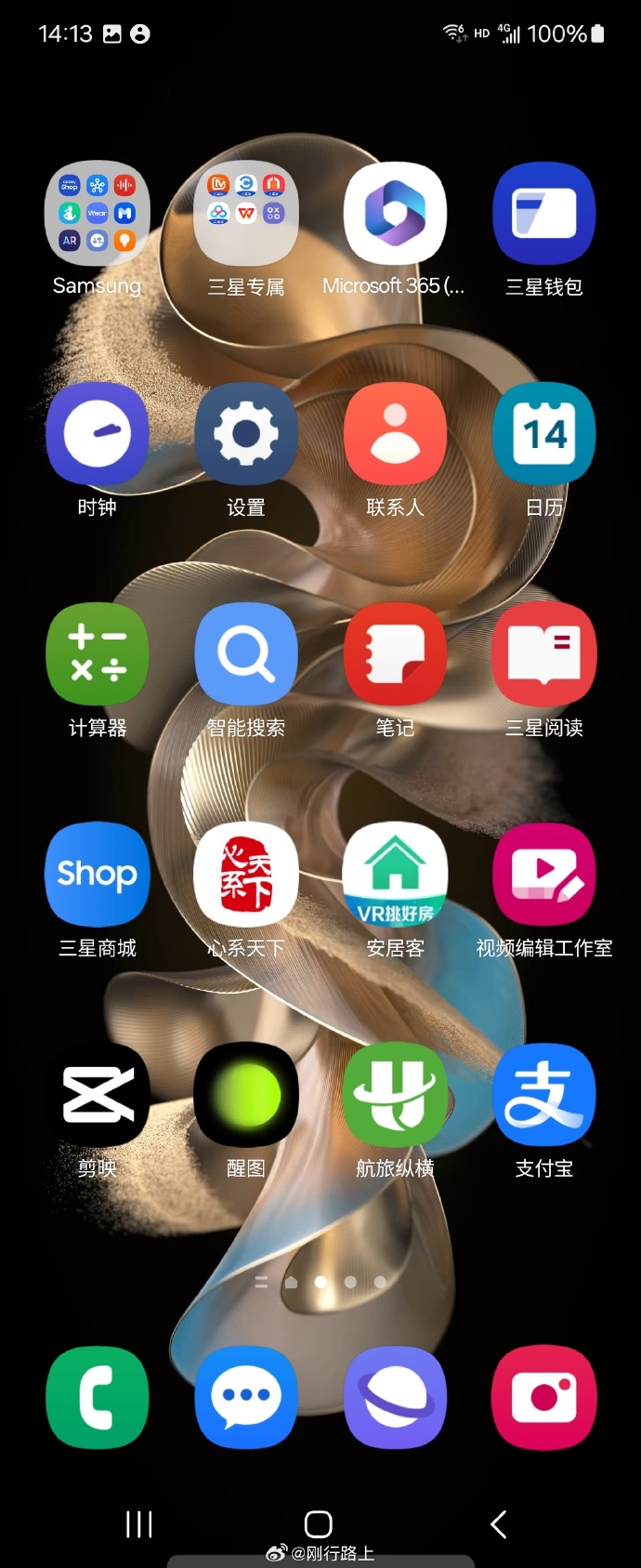Open 视频编辑工作室 video editor
The image size is (641, 1568).
coord(543,875)
